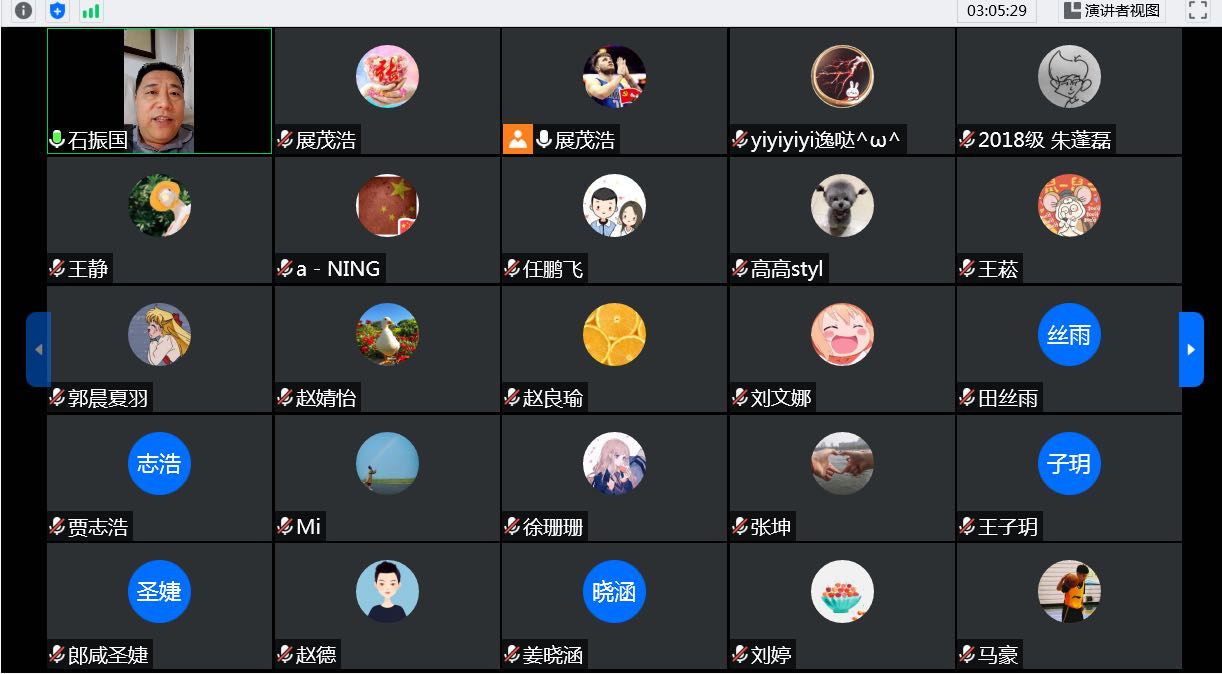Select 贾志浩's participant tile

coord(159,478)
